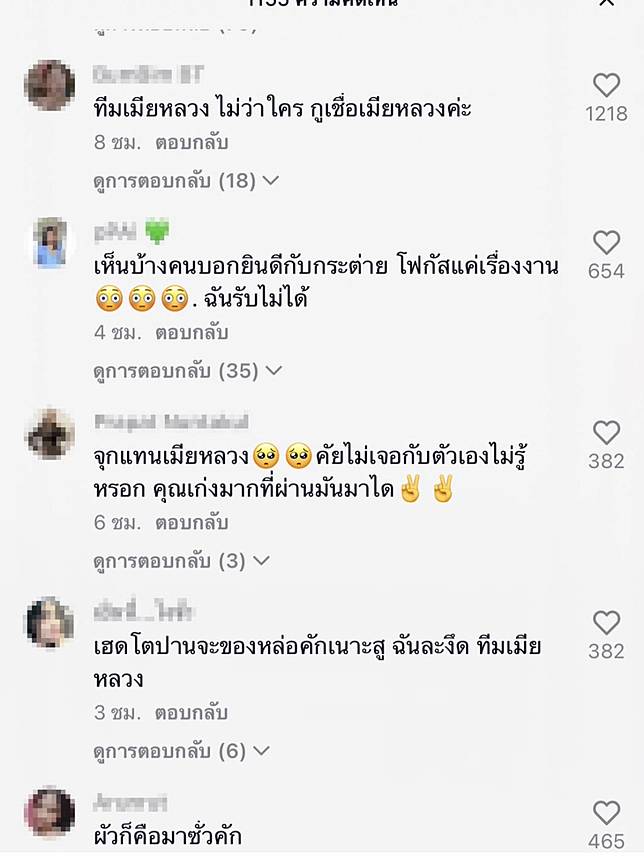Open avatar of commenter with green heart name
Image resolution: width=644 pixels, height=857 pixels.
50,243
